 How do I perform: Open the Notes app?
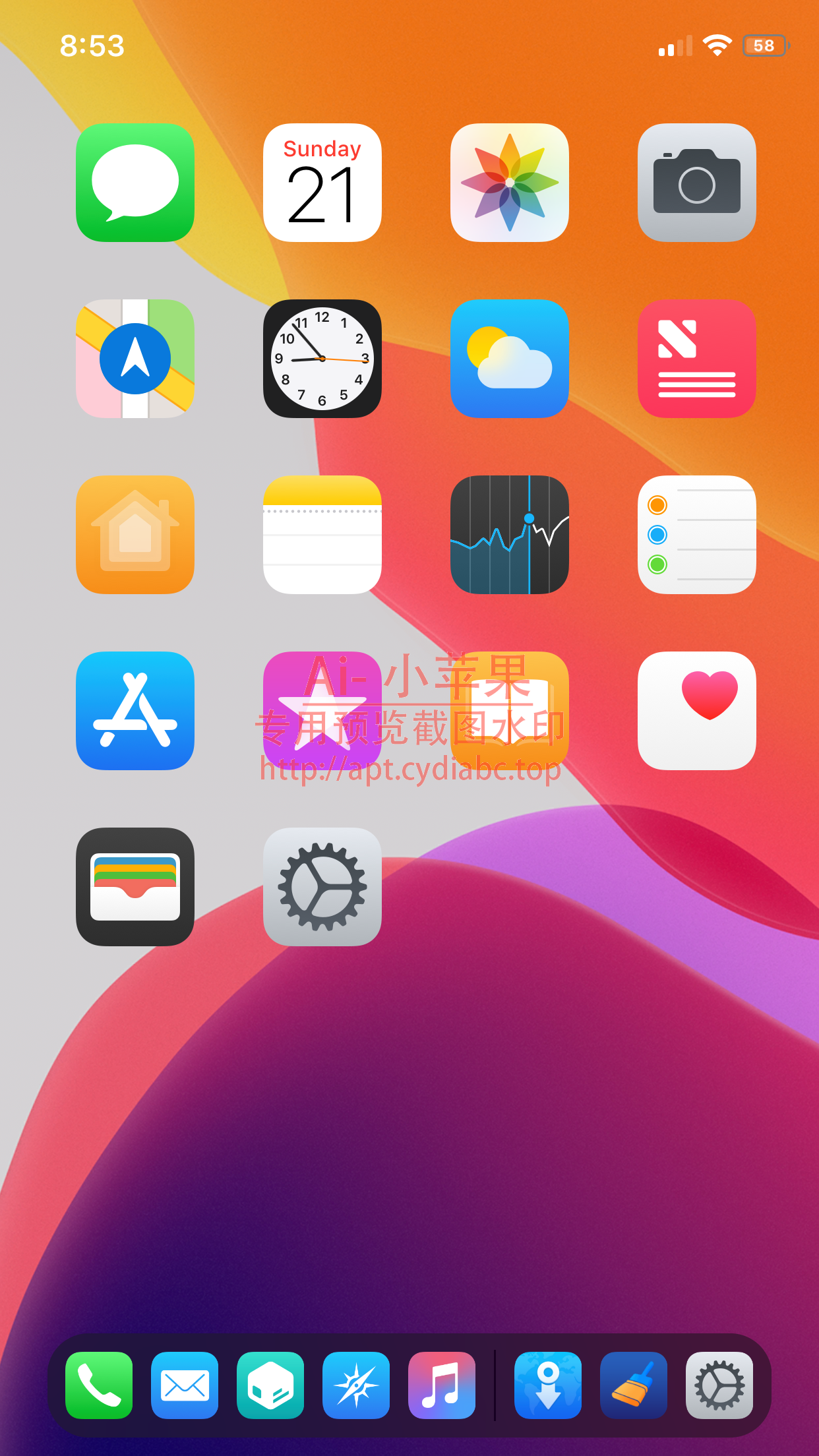(322, 535)
